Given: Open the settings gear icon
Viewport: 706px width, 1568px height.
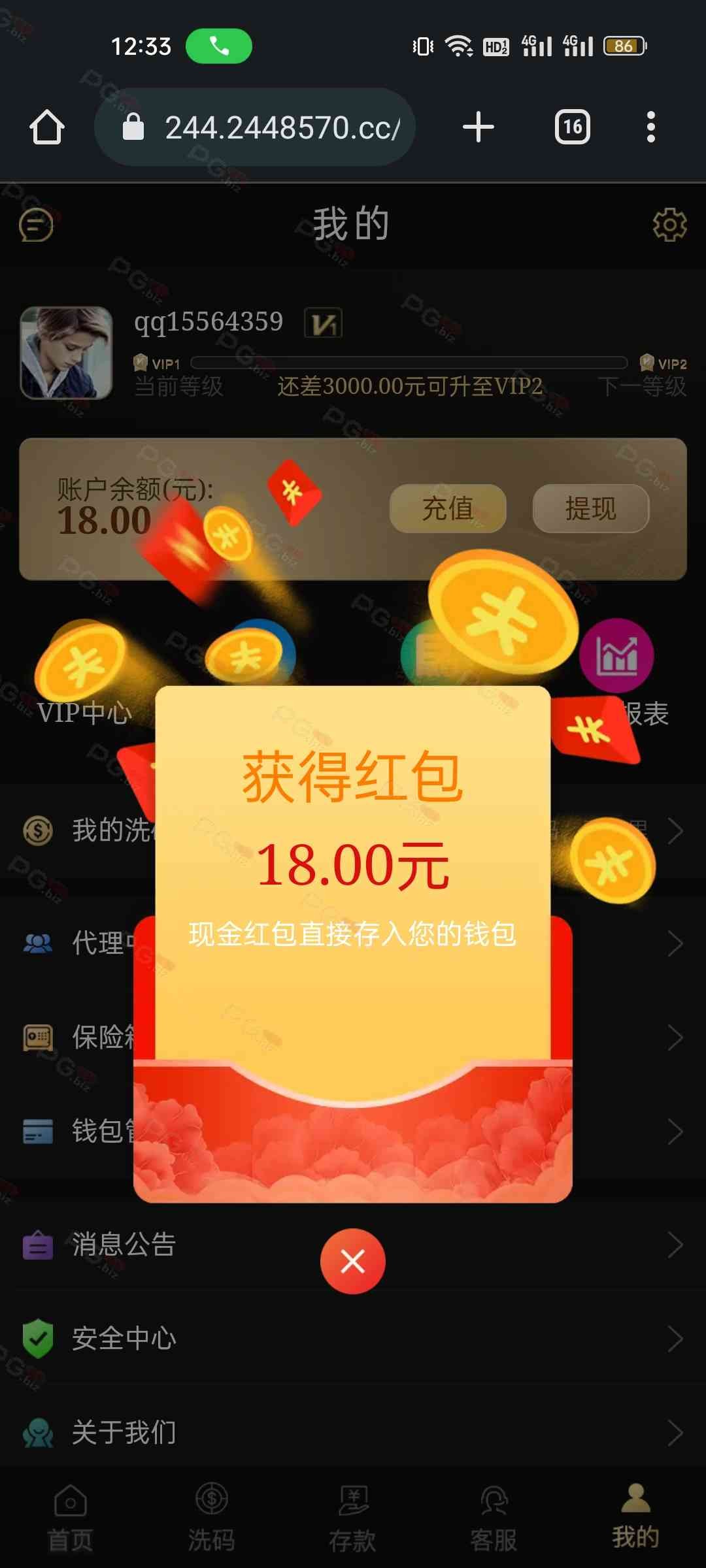Looking at the screenshot, I should click(669, 225).
